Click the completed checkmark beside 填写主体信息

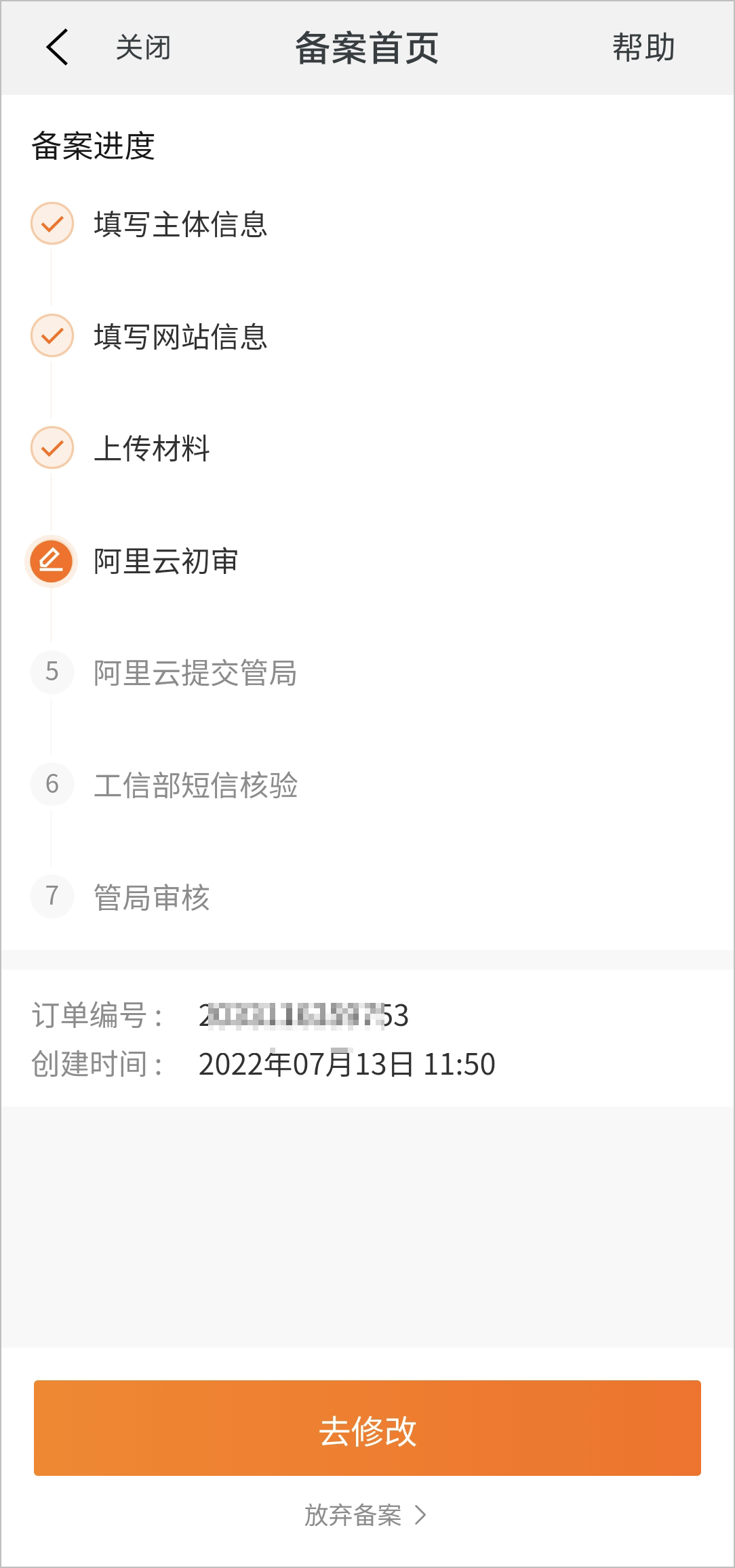(52, 225)
